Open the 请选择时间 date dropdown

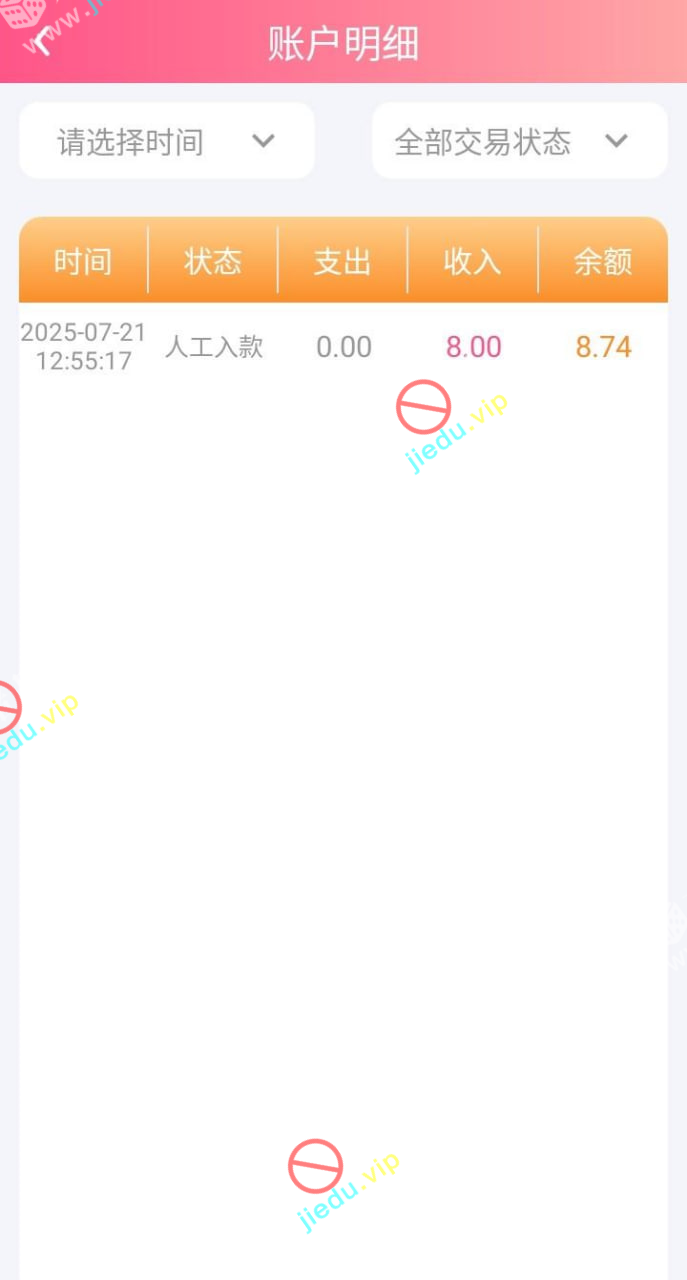click(x=166, y=141)
